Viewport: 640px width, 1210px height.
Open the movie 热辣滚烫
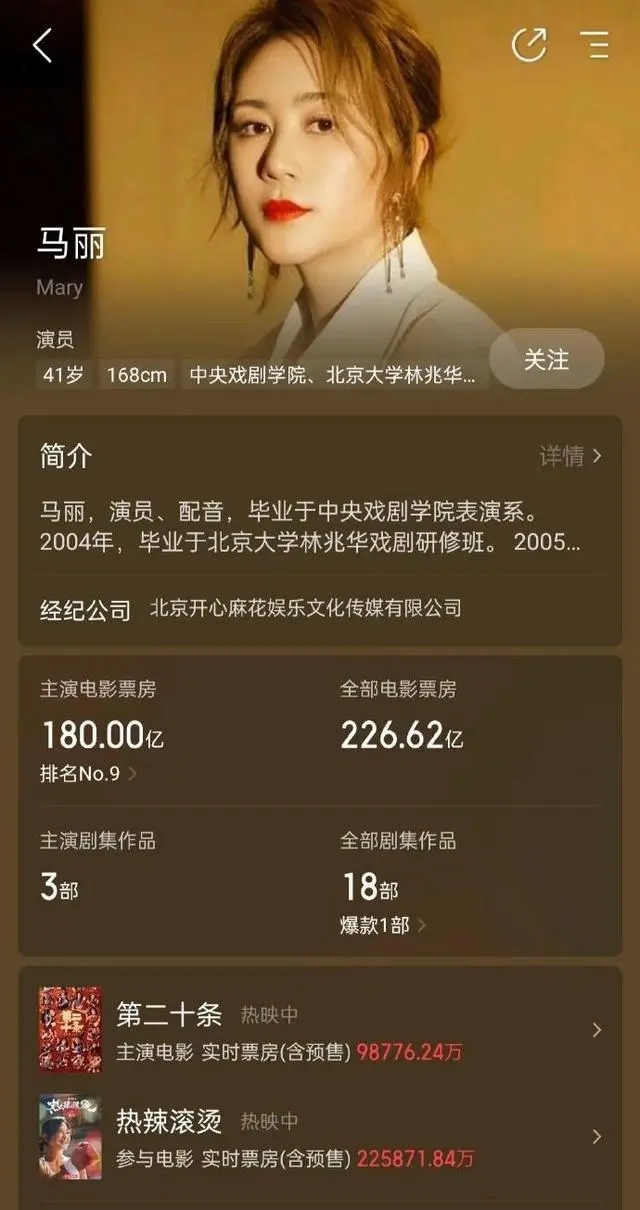pyautogui.click(x=320, y=1136)
